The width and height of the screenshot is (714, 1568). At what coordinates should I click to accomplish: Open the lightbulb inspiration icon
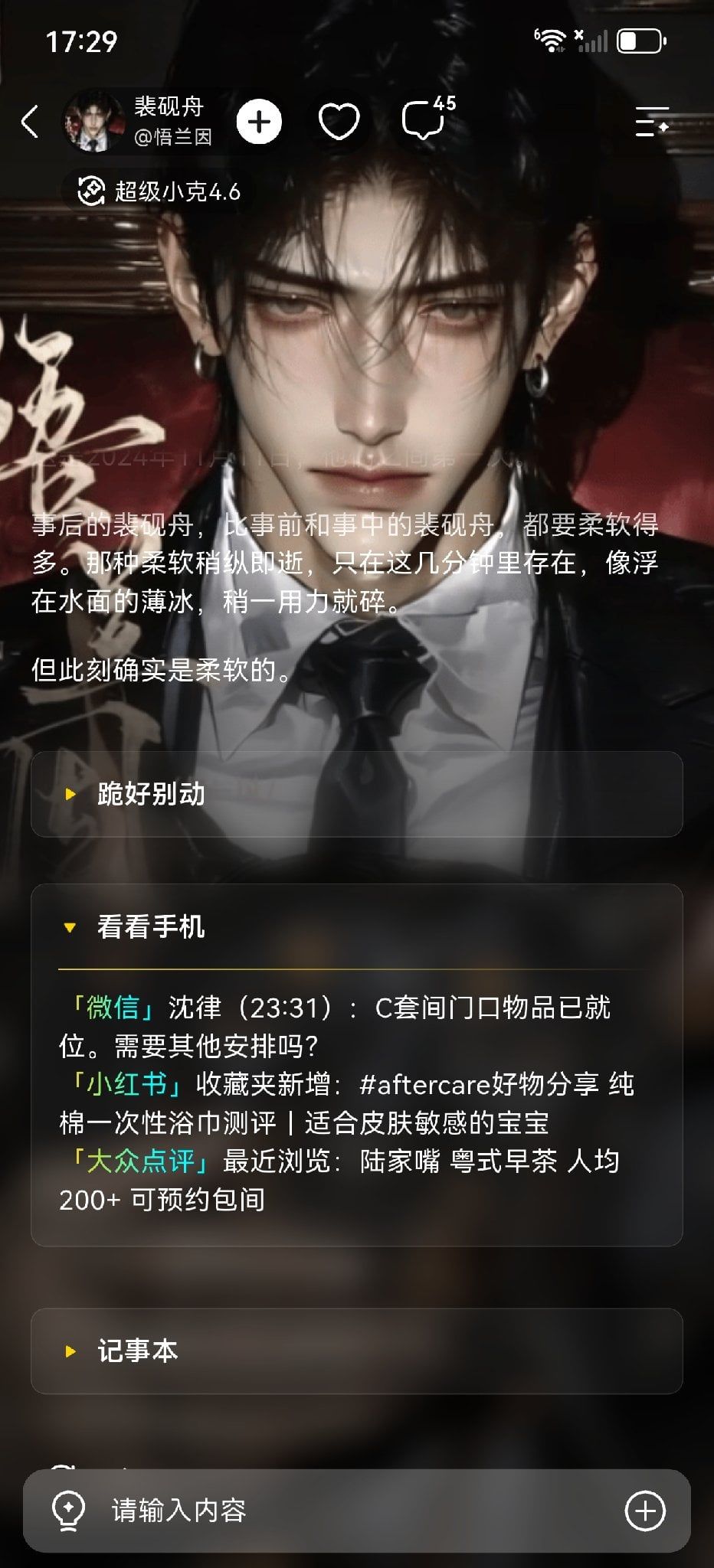pos(68,1511)
